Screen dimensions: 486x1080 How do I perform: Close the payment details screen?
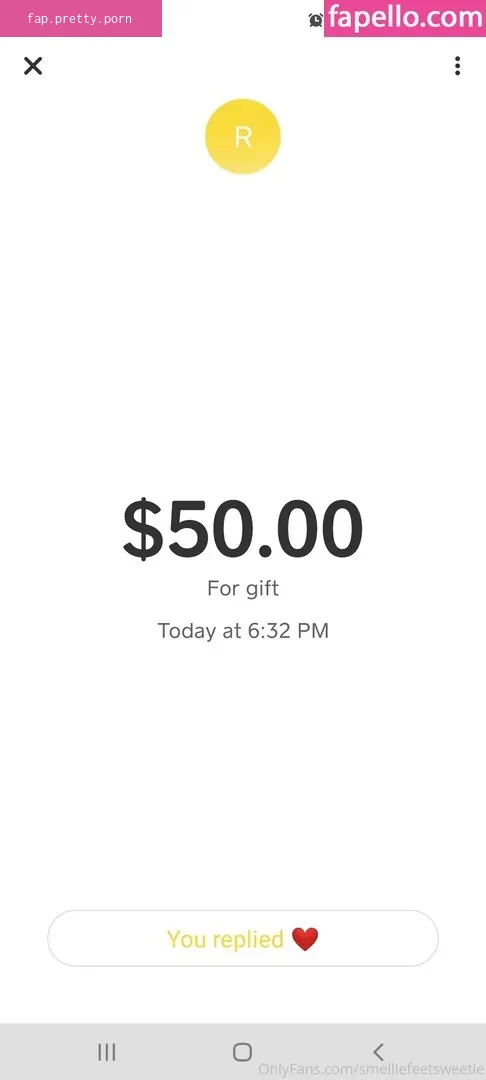click(x=33, y=66)
